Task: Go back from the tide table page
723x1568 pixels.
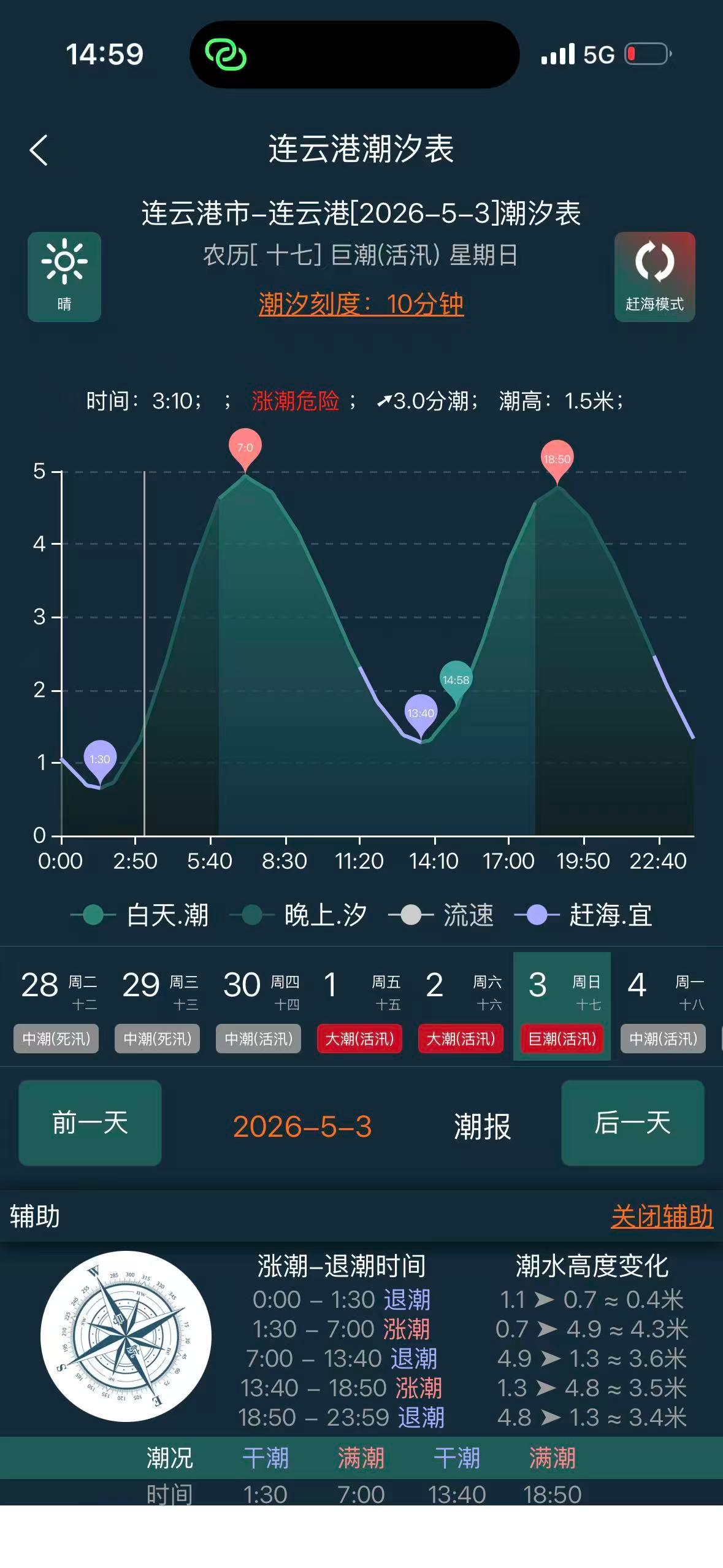Action: tap(39, 150)
